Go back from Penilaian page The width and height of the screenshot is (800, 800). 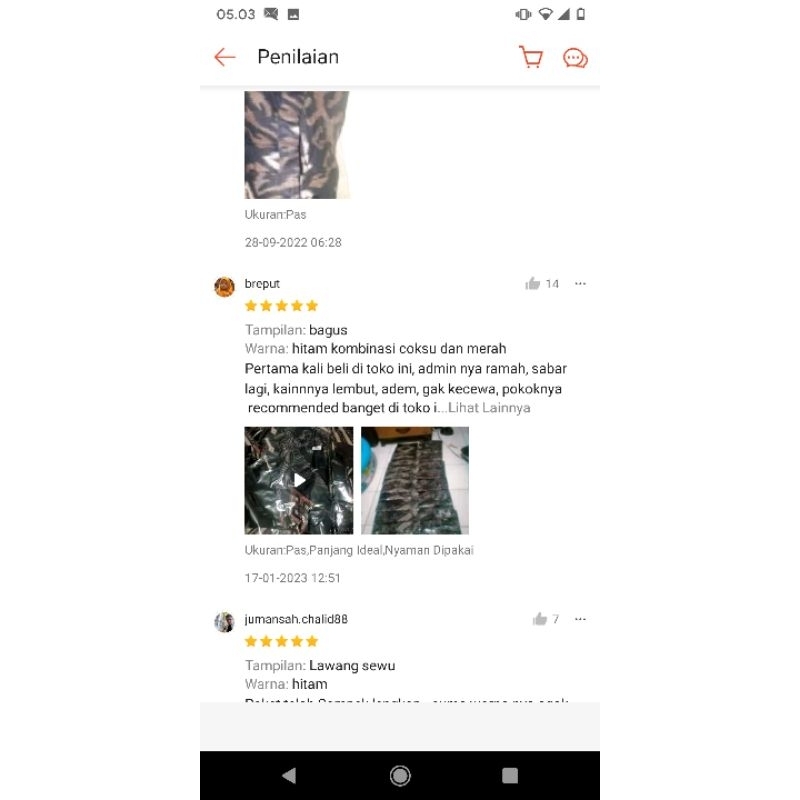pos(225,57)
